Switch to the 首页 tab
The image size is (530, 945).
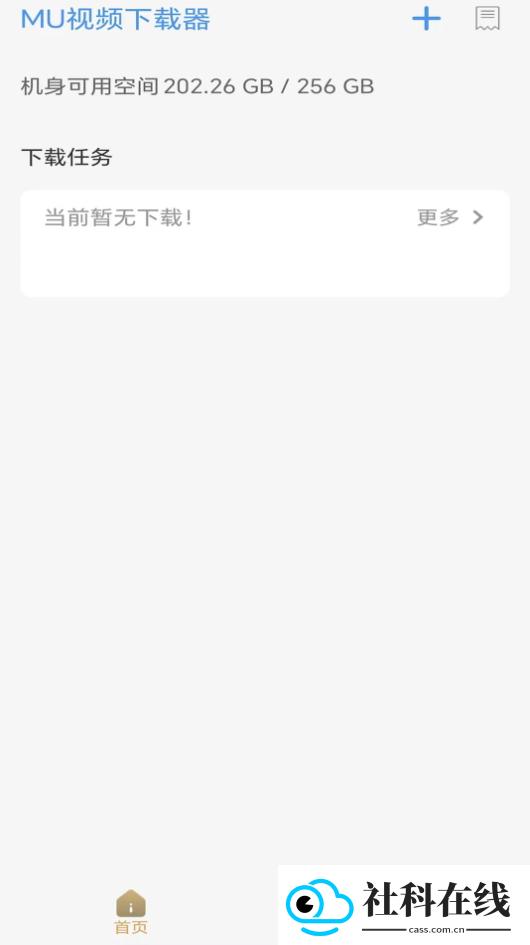pyautogui.click(x=131, y=912)
